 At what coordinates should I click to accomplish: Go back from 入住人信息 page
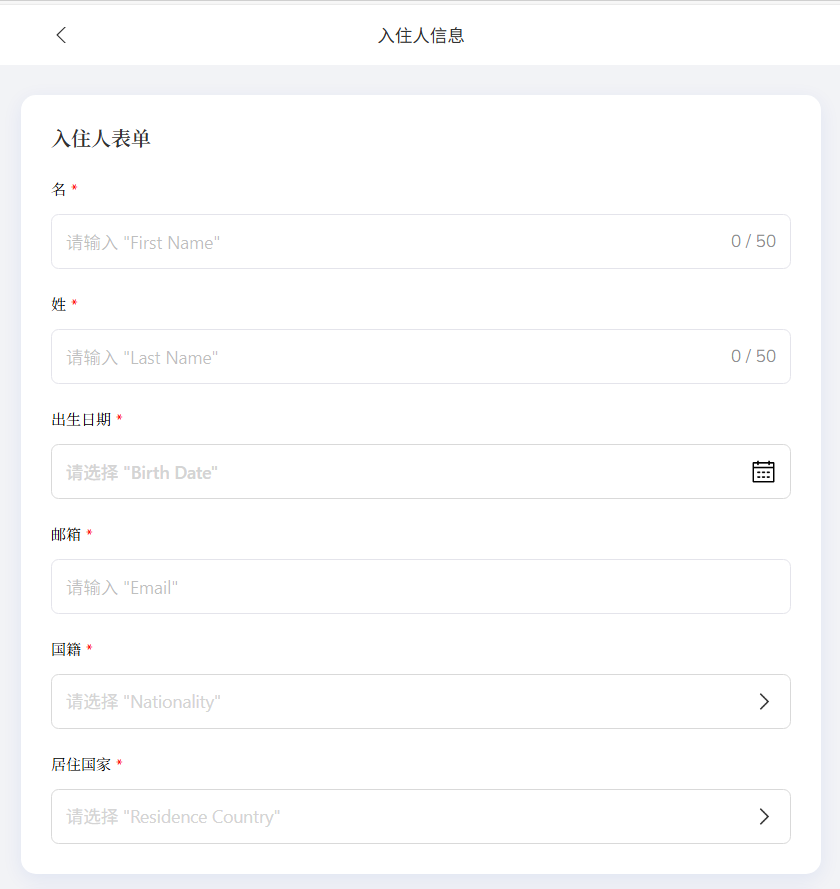pos(61,35)
